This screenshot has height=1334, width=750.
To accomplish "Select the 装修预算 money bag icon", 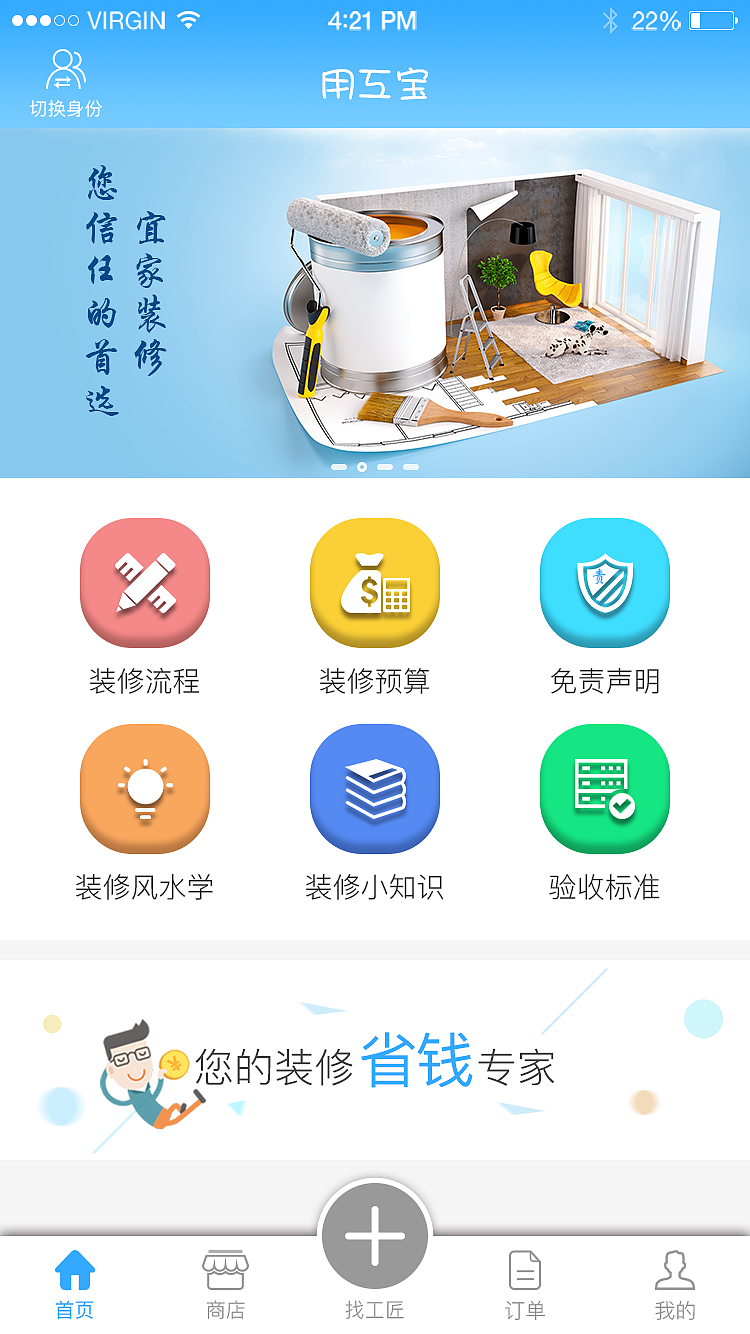I will coord(375,583).
